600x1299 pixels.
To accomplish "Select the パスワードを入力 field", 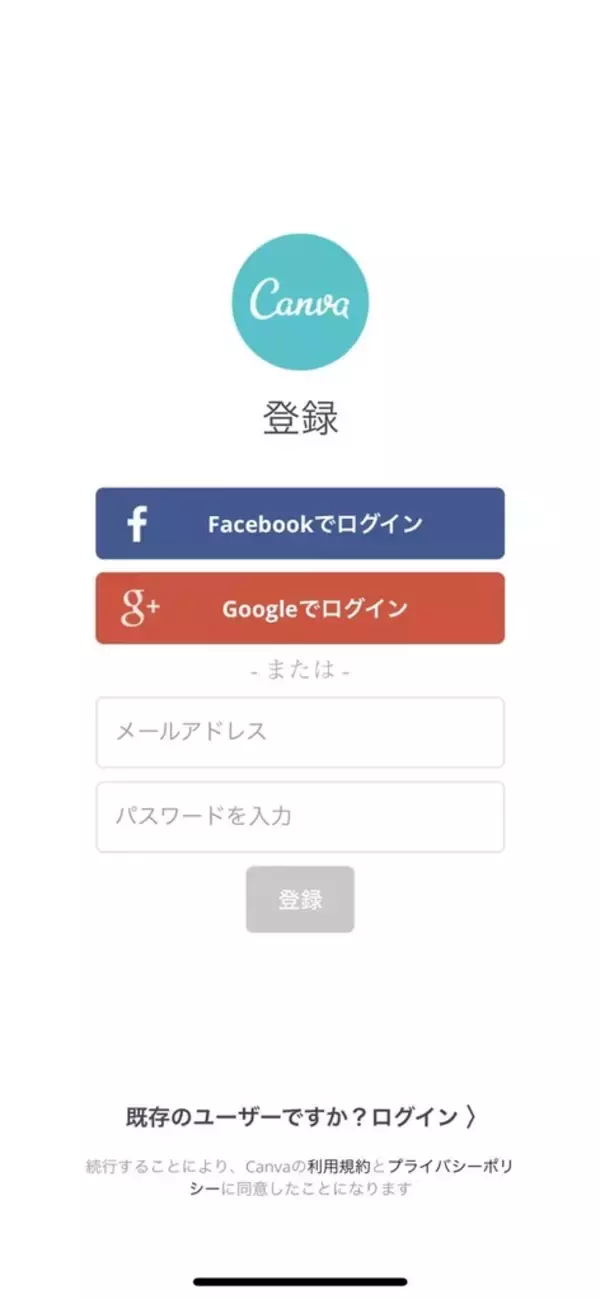I will pyautogui.click(x=300, y=816).
